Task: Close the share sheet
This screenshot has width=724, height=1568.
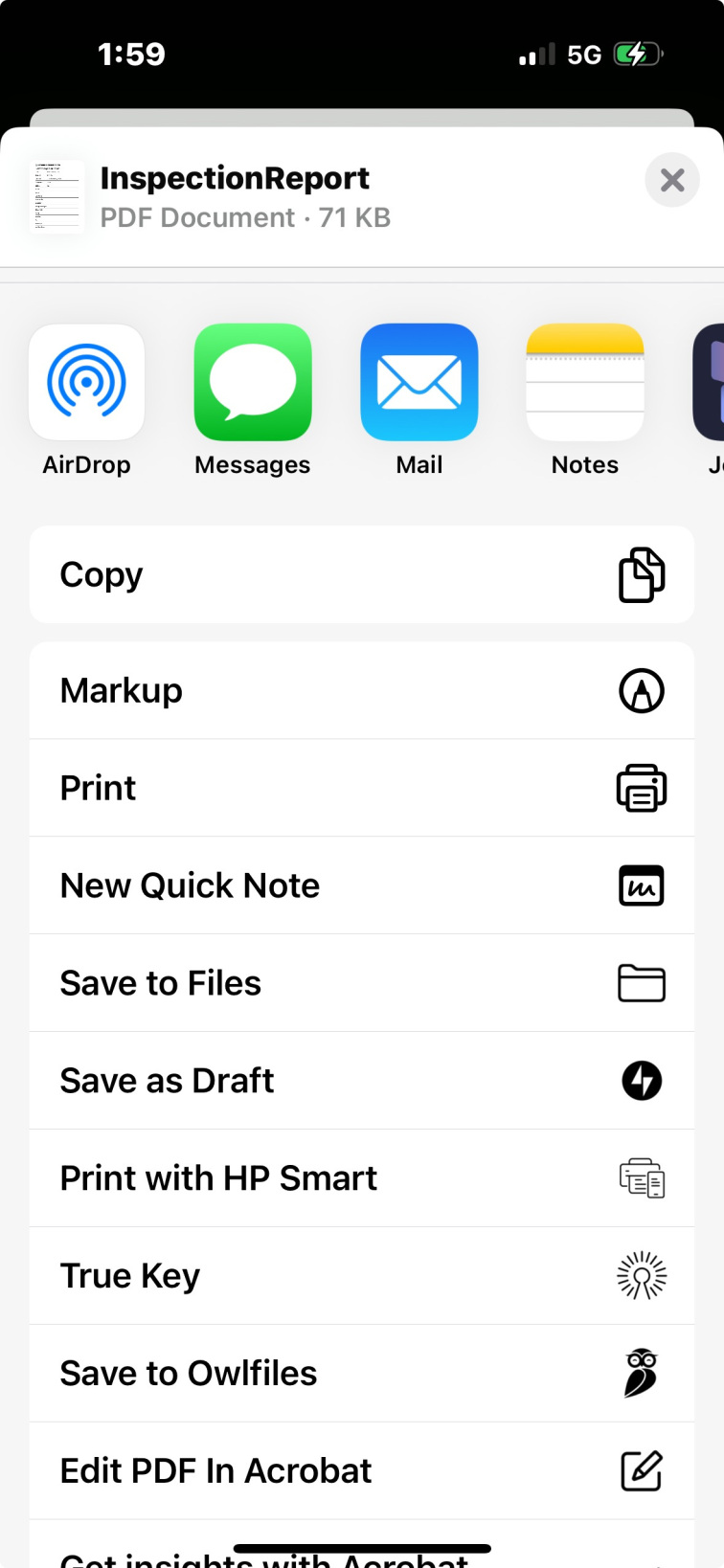Action: pos(672,180)
